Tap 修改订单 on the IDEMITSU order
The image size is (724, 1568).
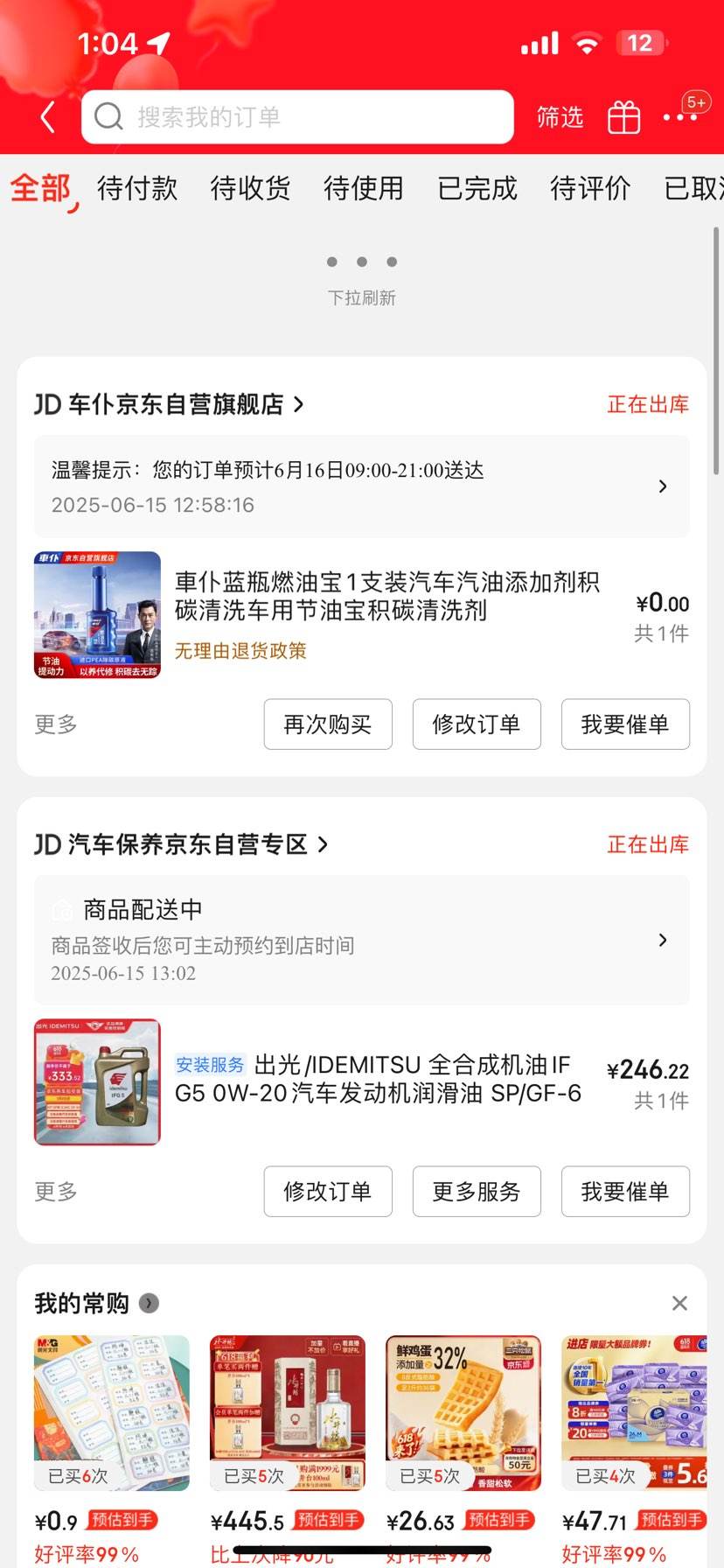point(328,1191)
